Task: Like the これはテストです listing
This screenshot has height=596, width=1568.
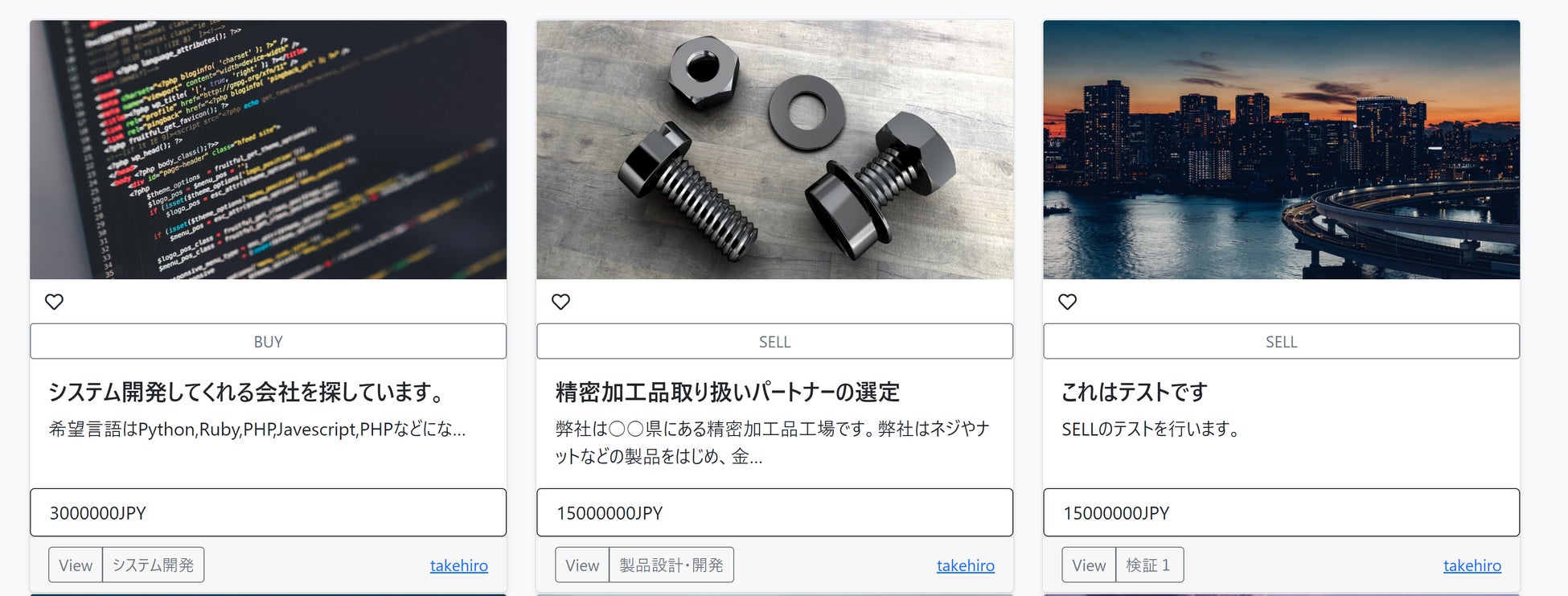Action: [1067, 302]
